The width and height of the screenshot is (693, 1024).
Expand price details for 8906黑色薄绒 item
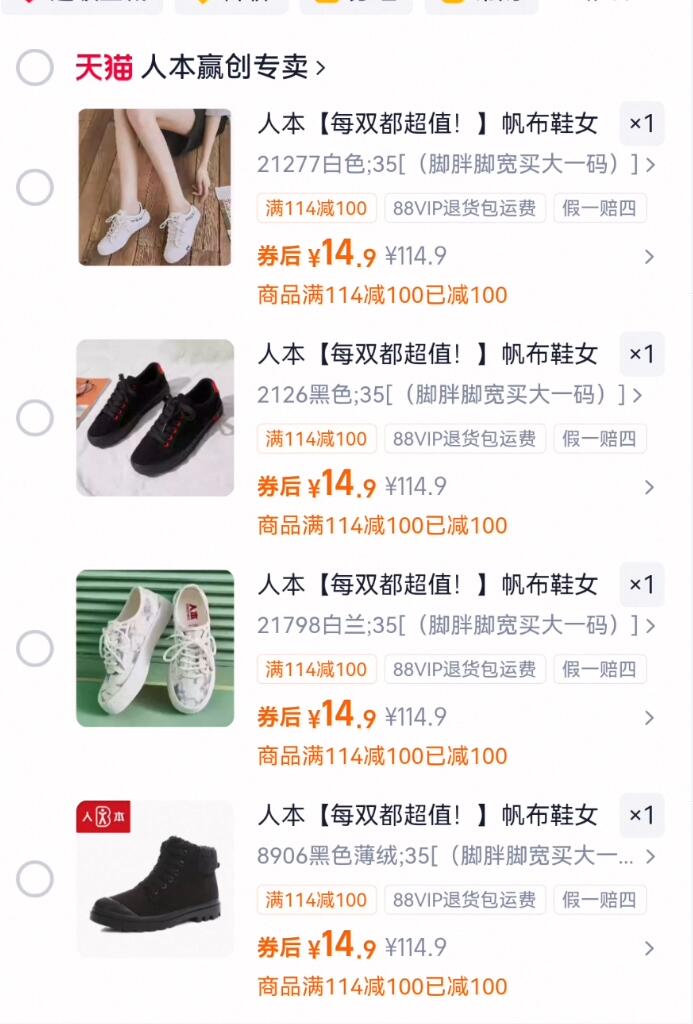pyautogui.click(x=649, y=948)
